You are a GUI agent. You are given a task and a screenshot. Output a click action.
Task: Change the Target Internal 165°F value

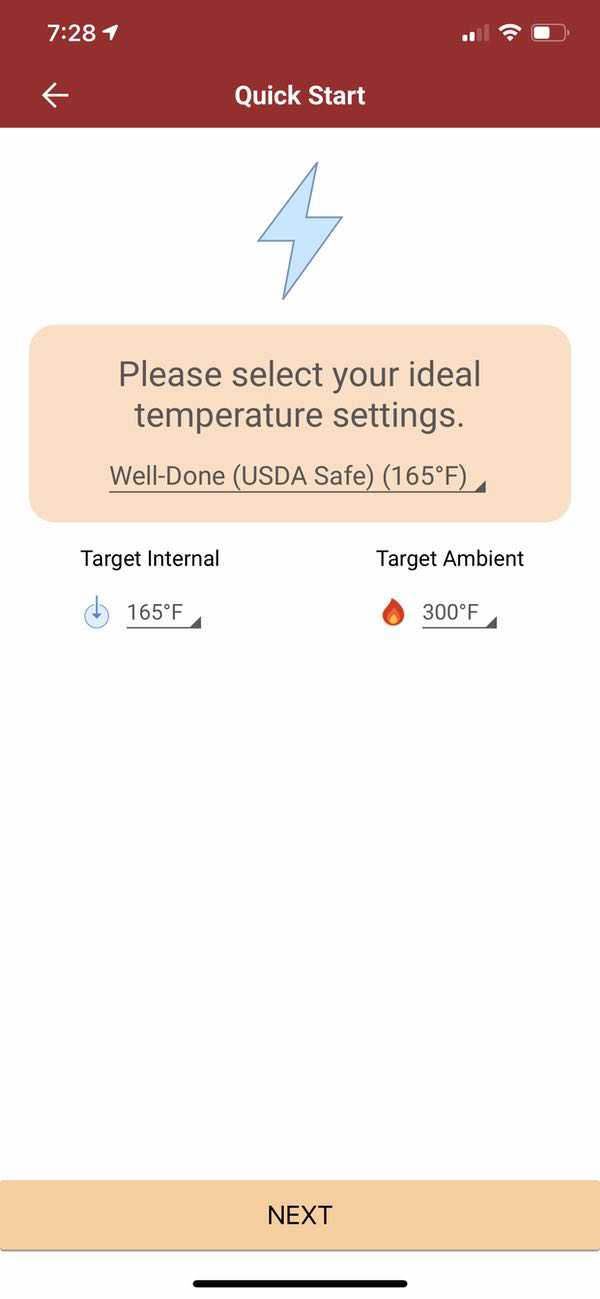[163, 613]
